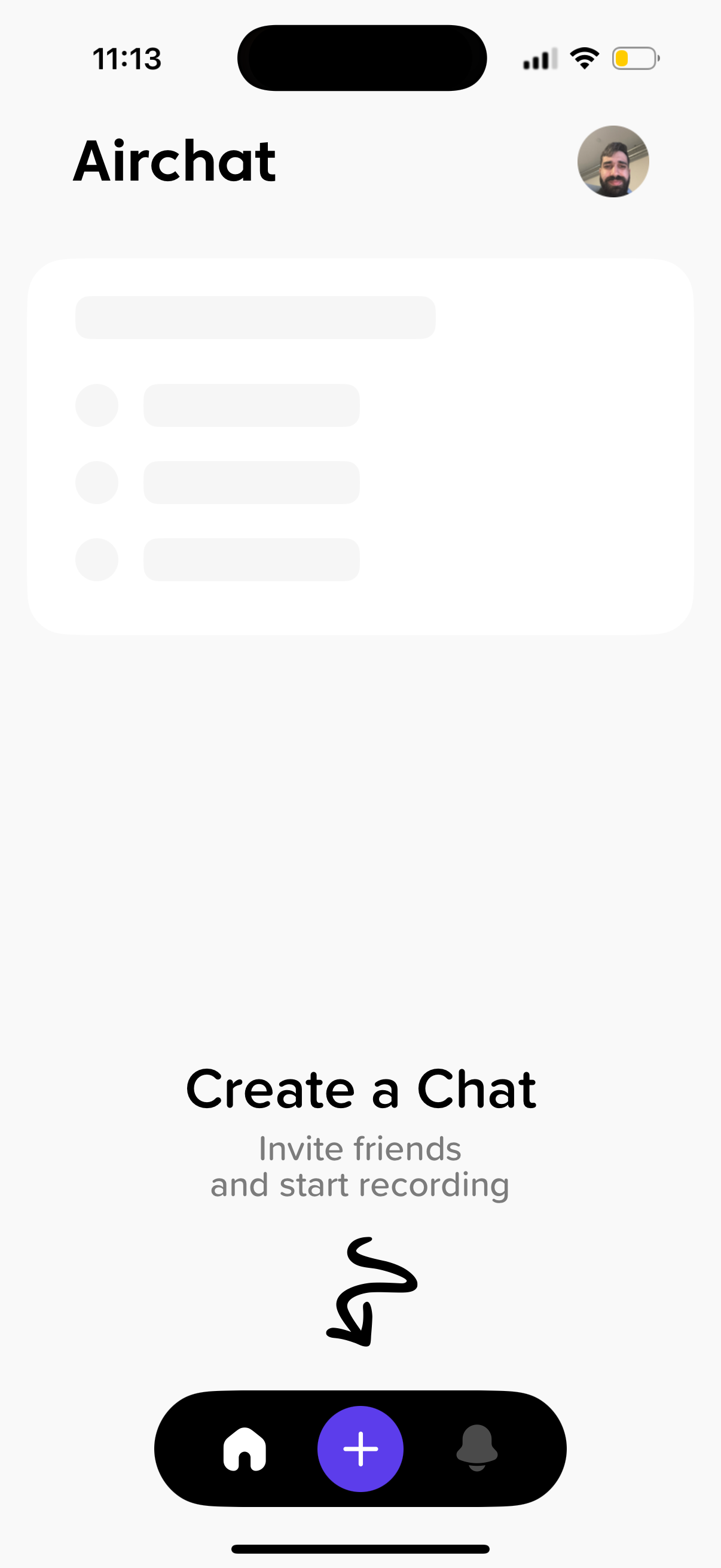721x1568 pixels.
Task: Select the Airchat title header
Action: point(174,161)
